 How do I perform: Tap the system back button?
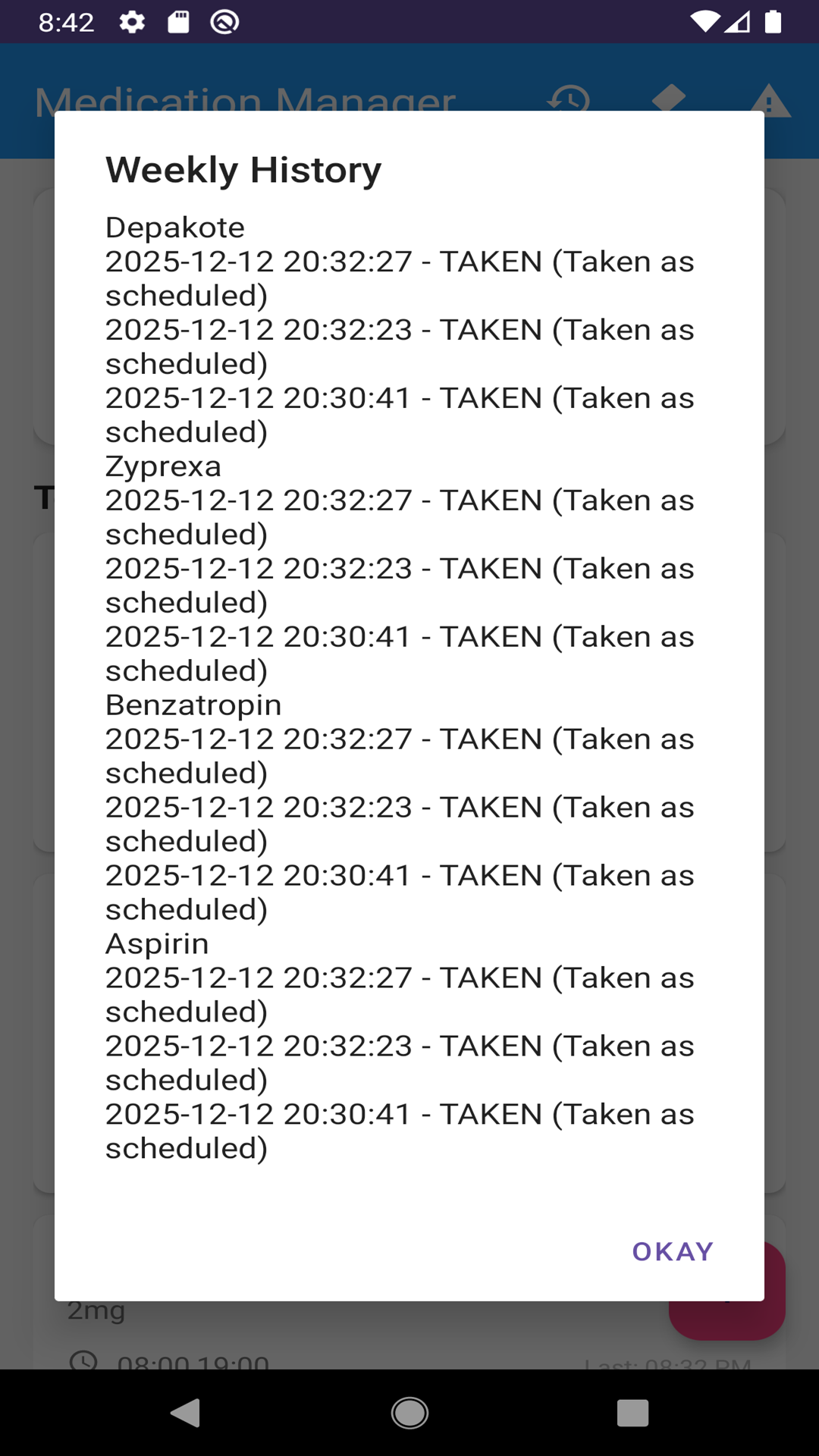tap(186, 1413)
